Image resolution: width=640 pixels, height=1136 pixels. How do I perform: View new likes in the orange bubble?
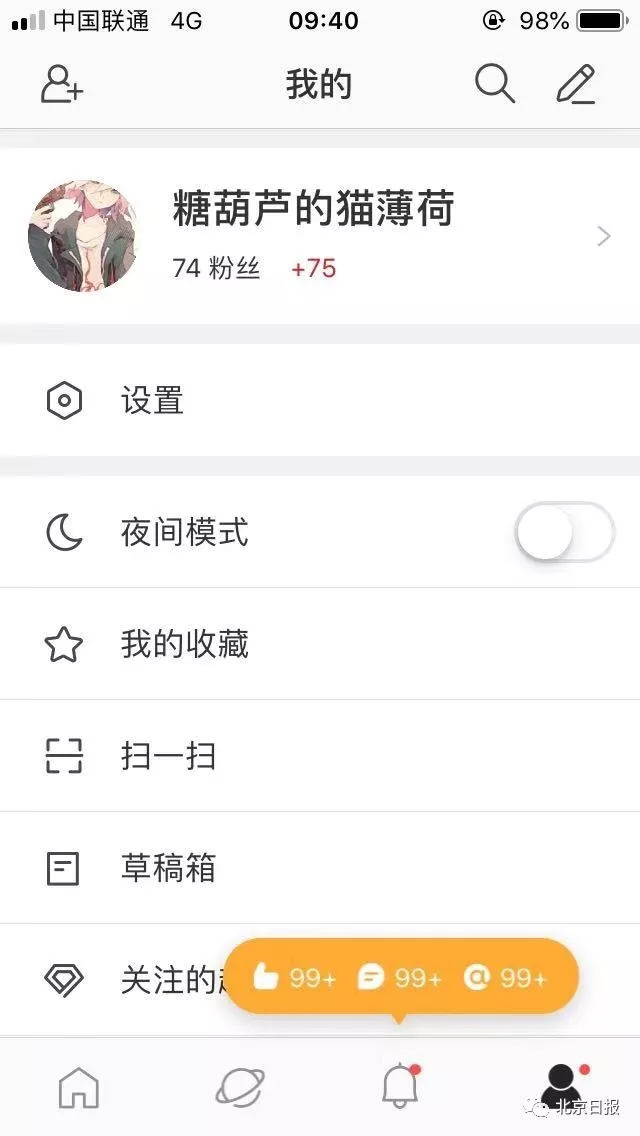pyautogui.click(x=295, y=977)
